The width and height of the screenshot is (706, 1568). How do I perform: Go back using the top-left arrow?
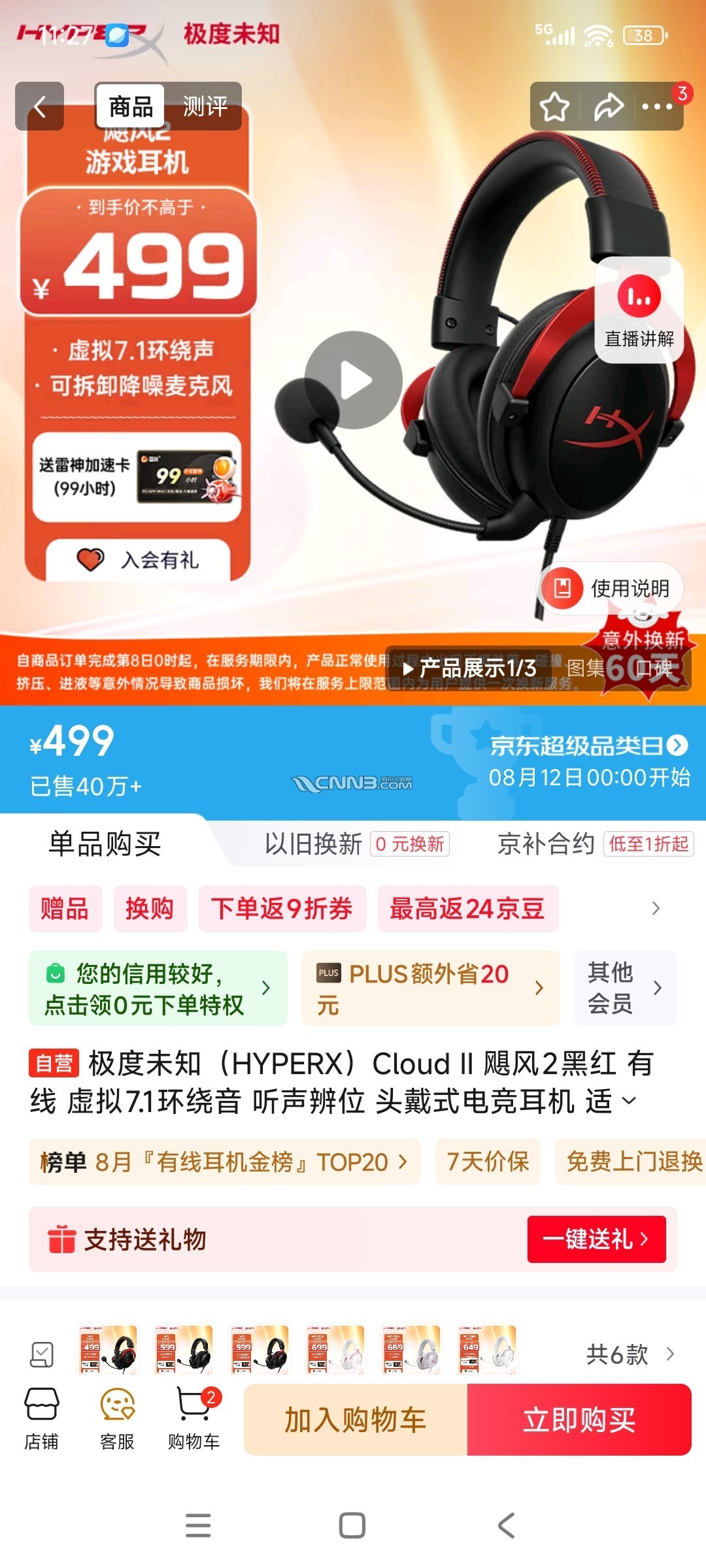pos(39,106)
